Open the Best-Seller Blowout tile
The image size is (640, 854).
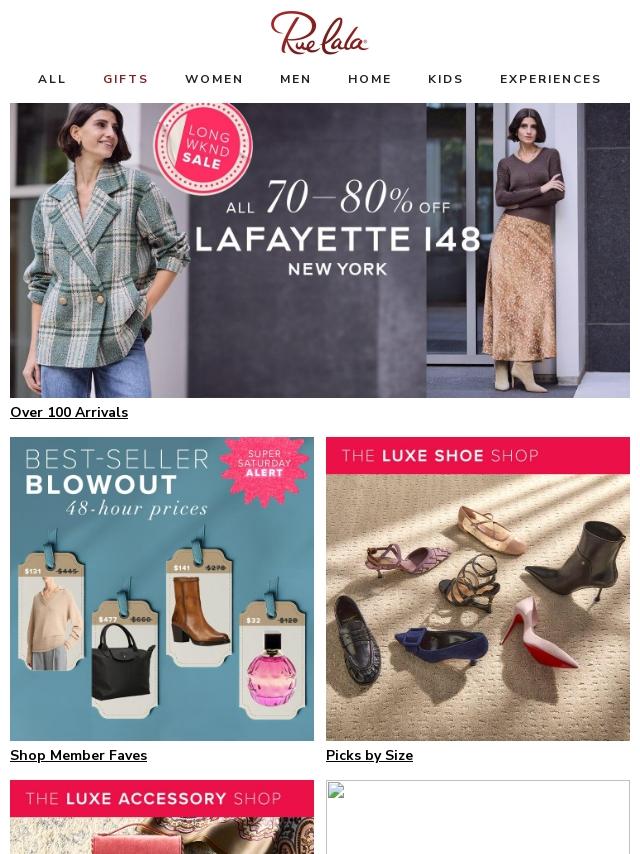(162, 588)
